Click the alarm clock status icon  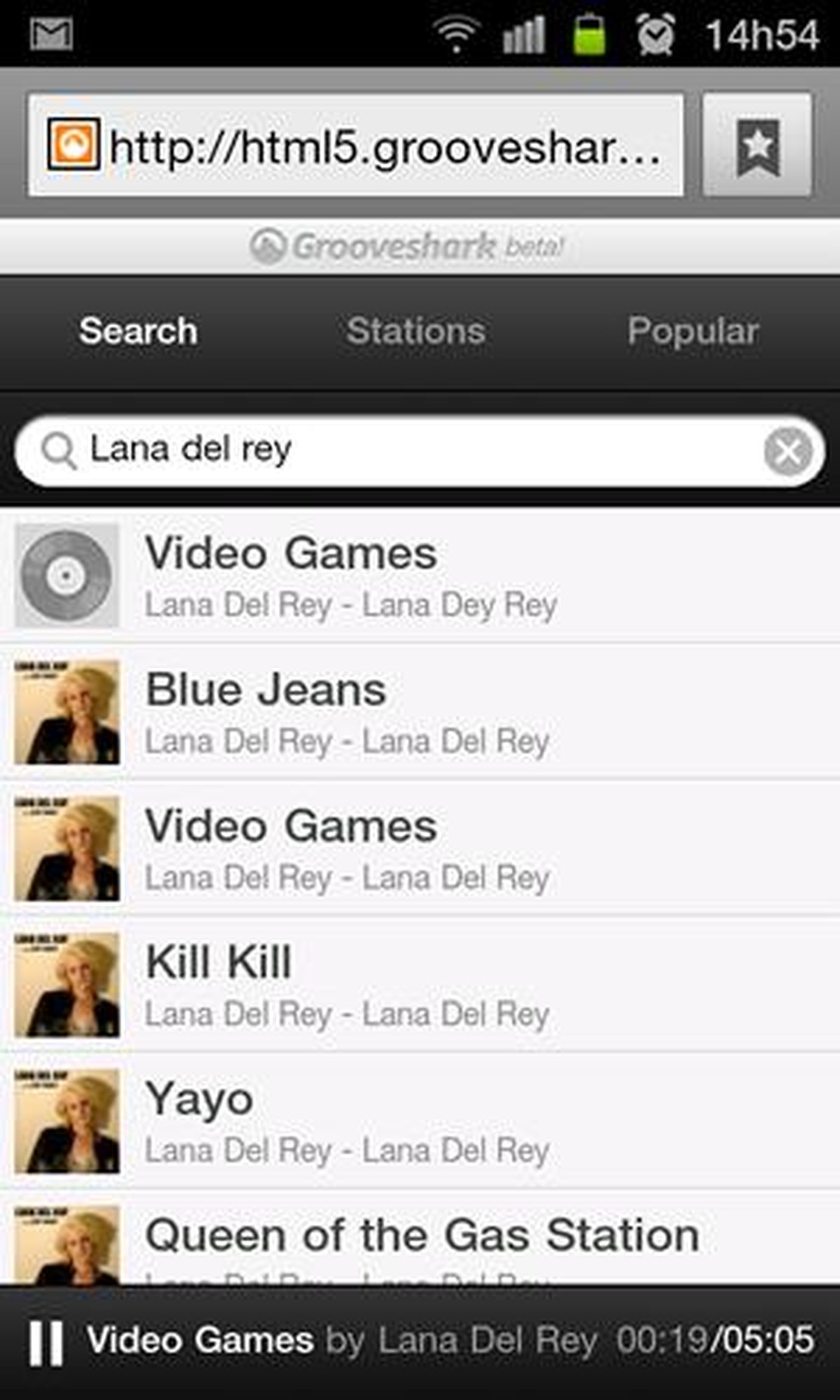click(x=653, y=34)
